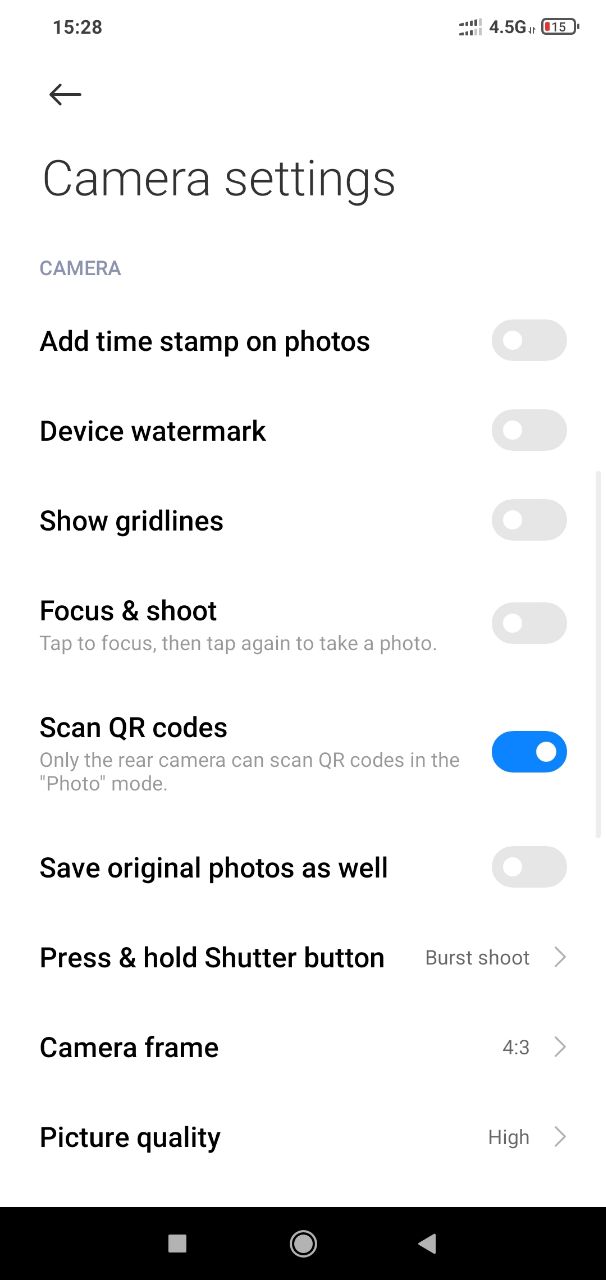Image resolution: width=606 pixels, height=1280 pixels.
Task: Go back using the top arrow
Action: [x=65, y=94]
